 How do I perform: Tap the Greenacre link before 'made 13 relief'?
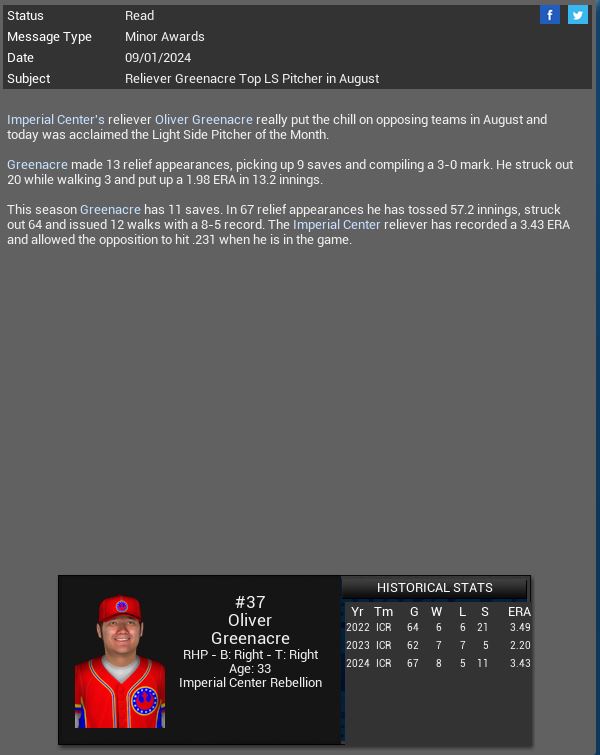click(x=37, y=164)
